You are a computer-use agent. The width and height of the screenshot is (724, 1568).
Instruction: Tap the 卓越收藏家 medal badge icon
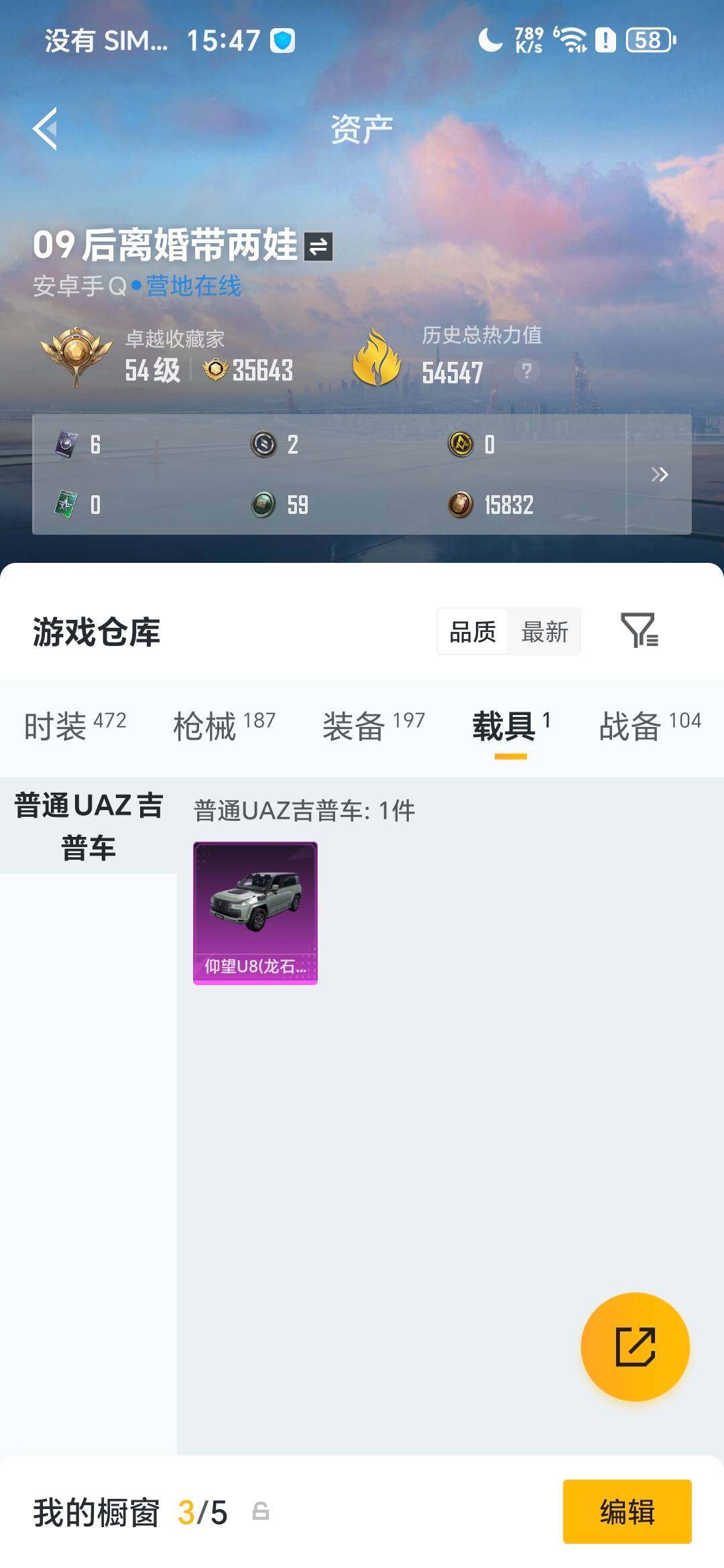coord(78,356)
